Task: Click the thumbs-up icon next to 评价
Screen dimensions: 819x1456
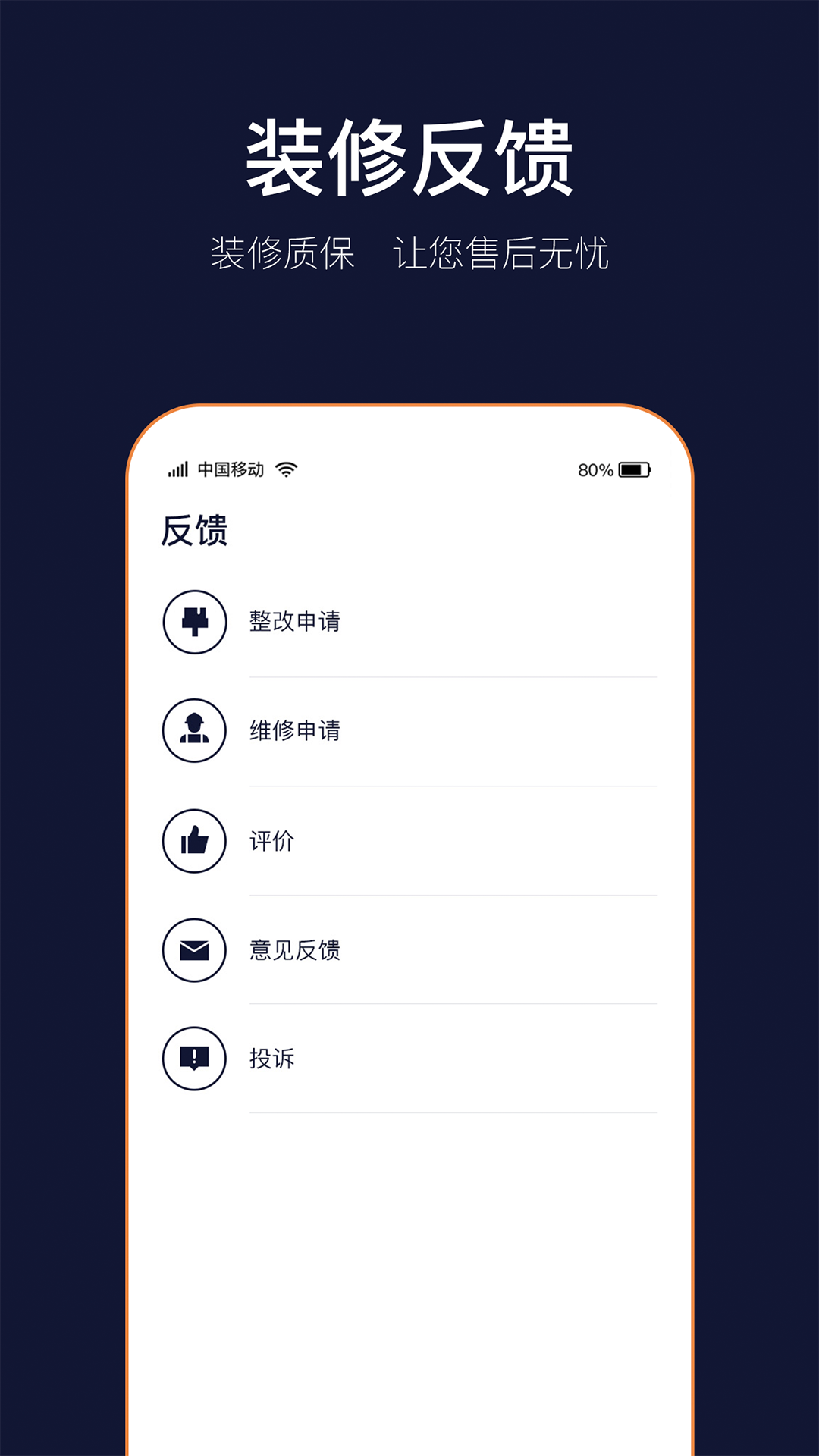Action: point(194,842)
